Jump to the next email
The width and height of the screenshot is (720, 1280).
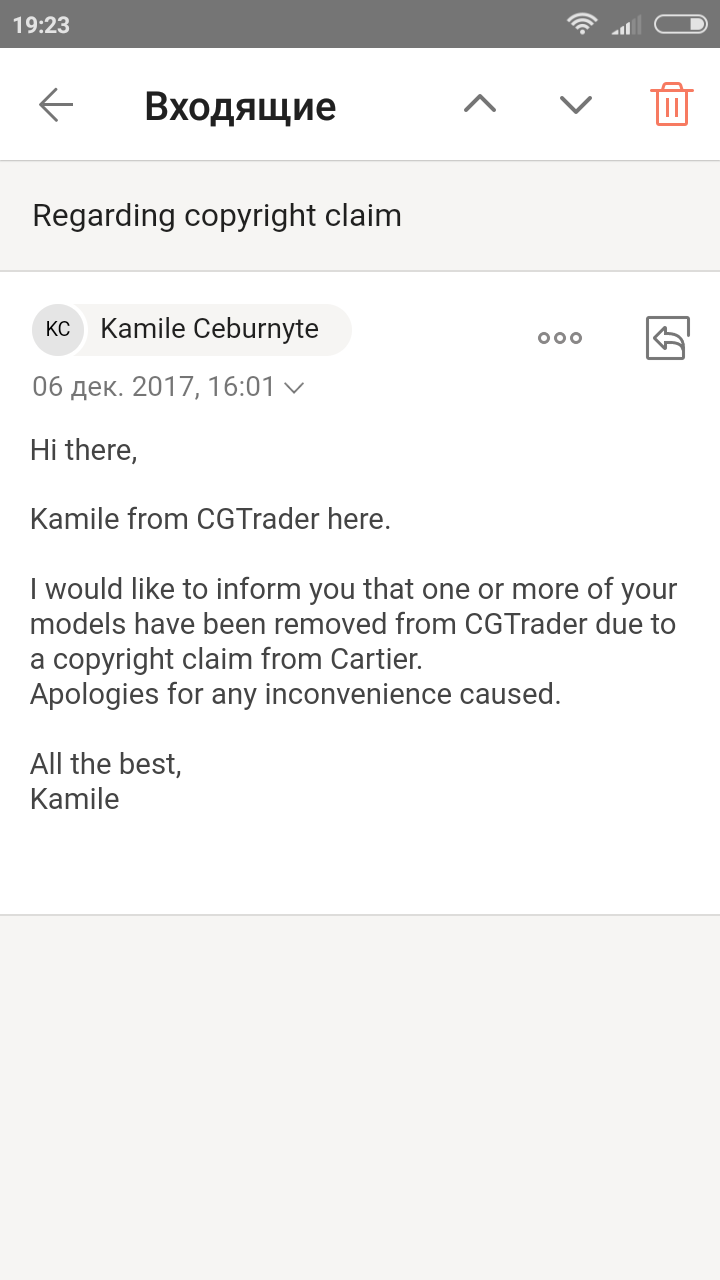(576, 104)
